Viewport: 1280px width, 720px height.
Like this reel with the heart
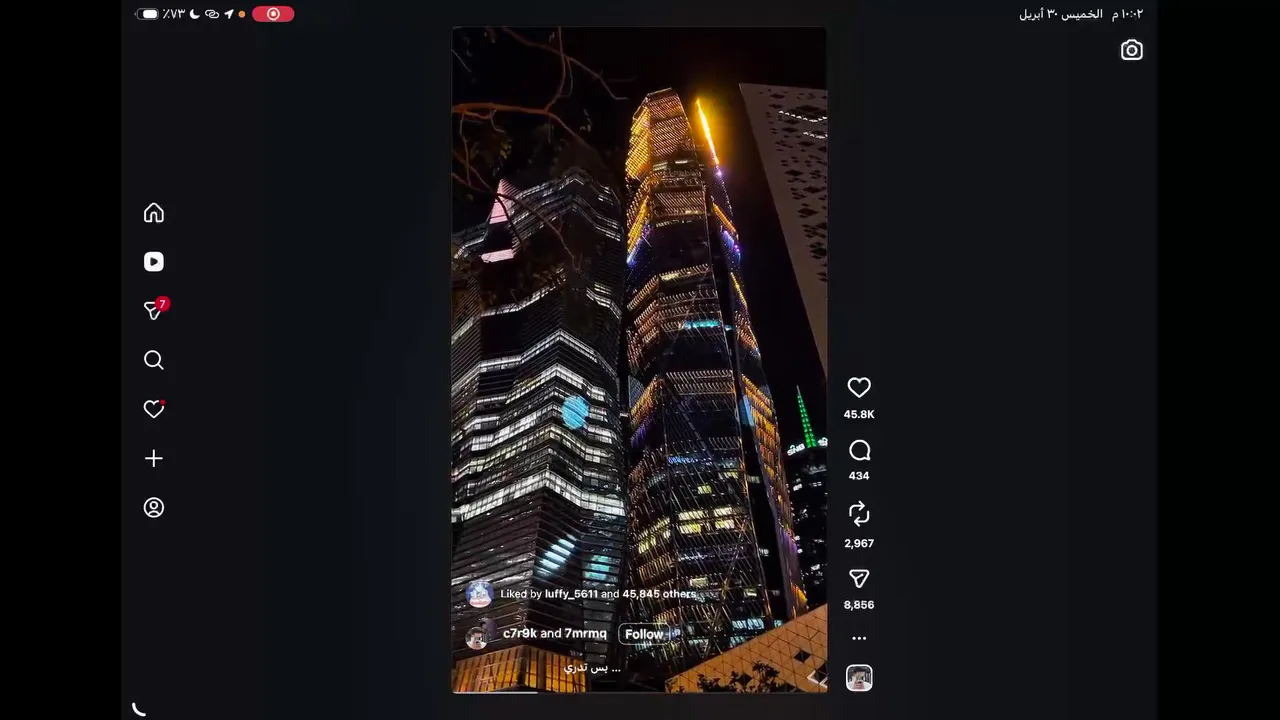pos(859,388)
